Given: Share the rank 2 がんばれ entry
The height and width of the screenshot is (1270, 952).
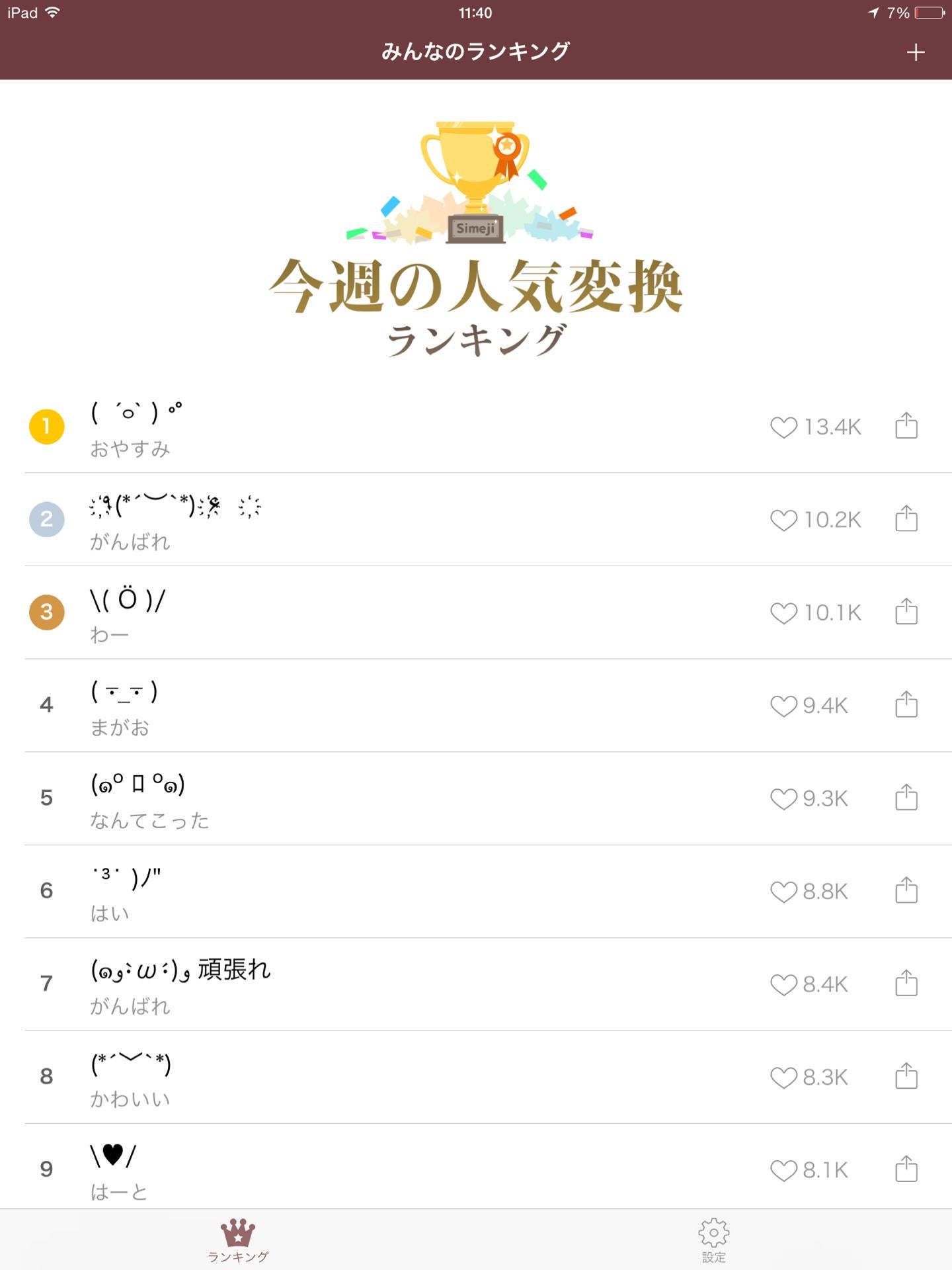Looking at the screenshot, I should 907,520.
